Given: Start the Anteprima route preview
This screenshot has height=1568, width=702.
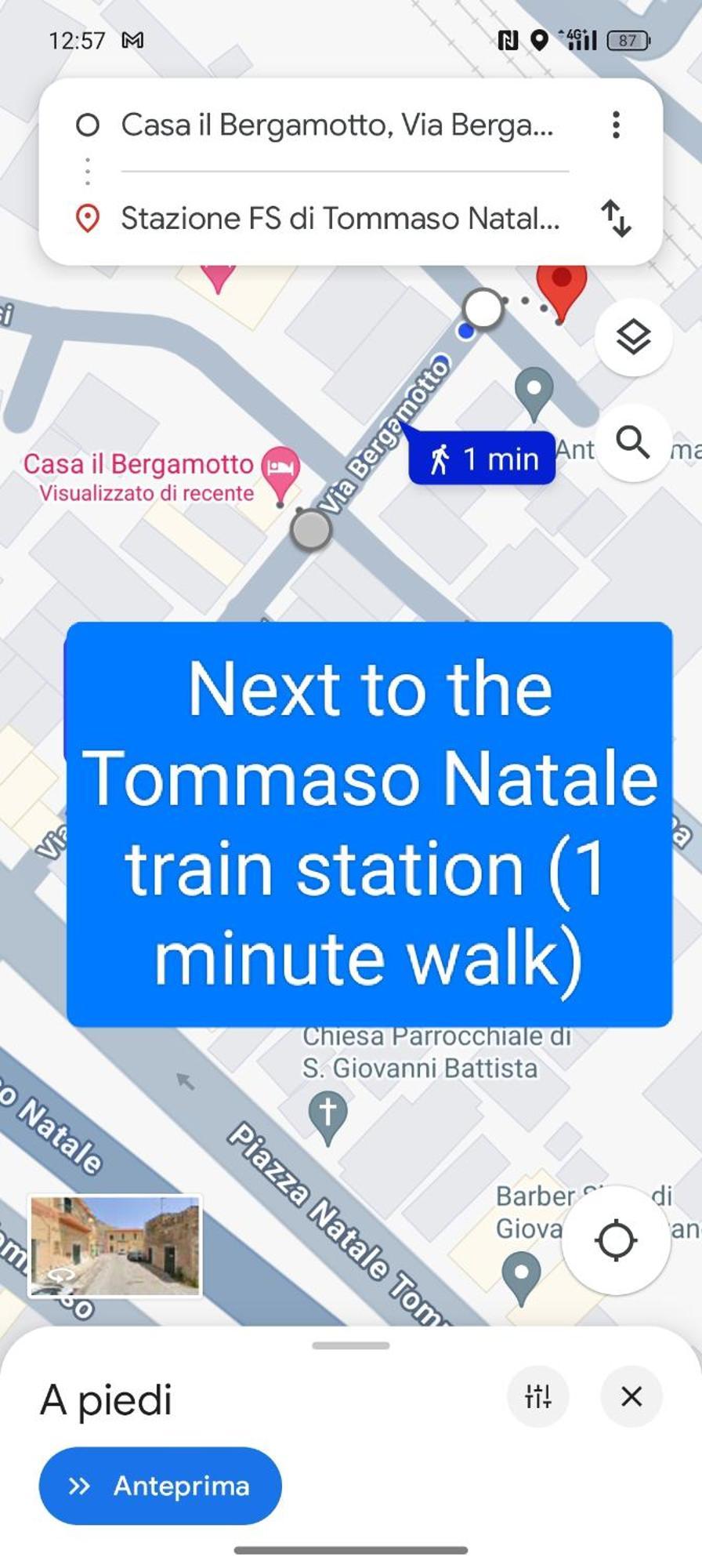Looking at the screenshot, I should tap(160, 1486).
